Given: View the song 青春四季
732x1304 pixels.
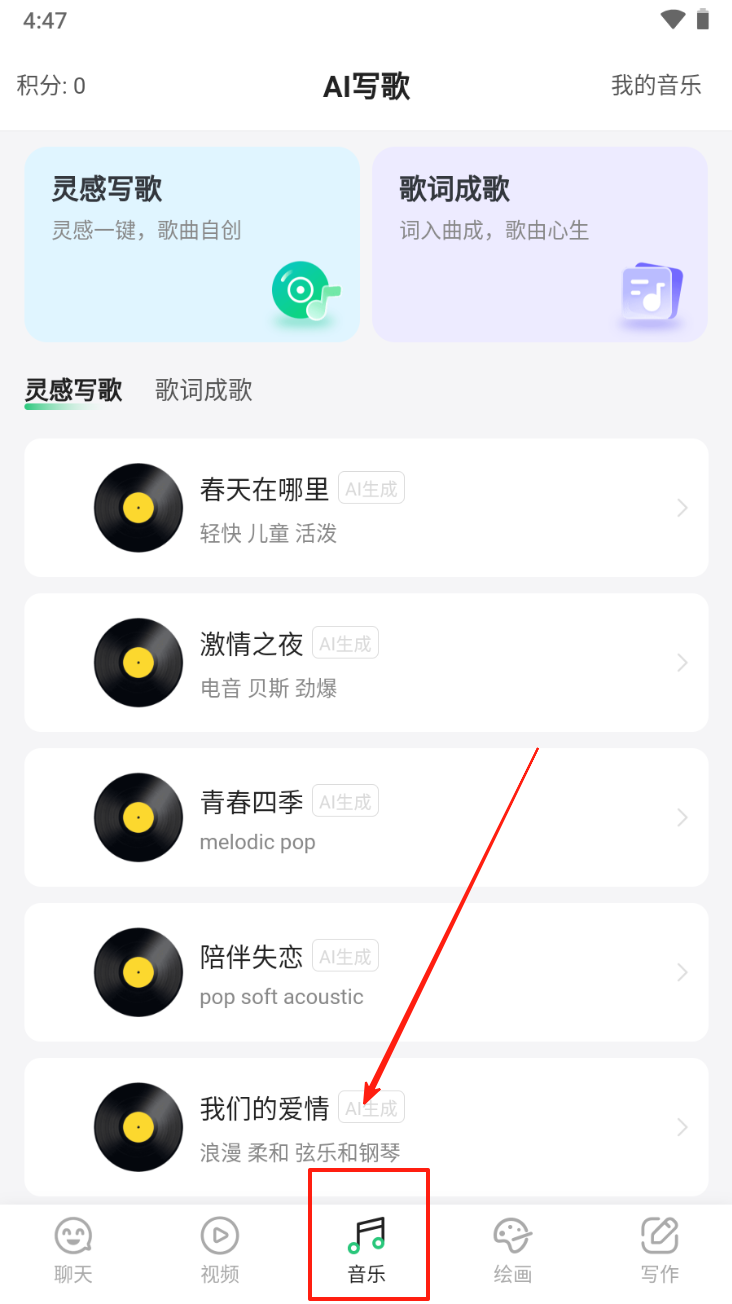Looking at the screenshot, I should coord(366,818).
